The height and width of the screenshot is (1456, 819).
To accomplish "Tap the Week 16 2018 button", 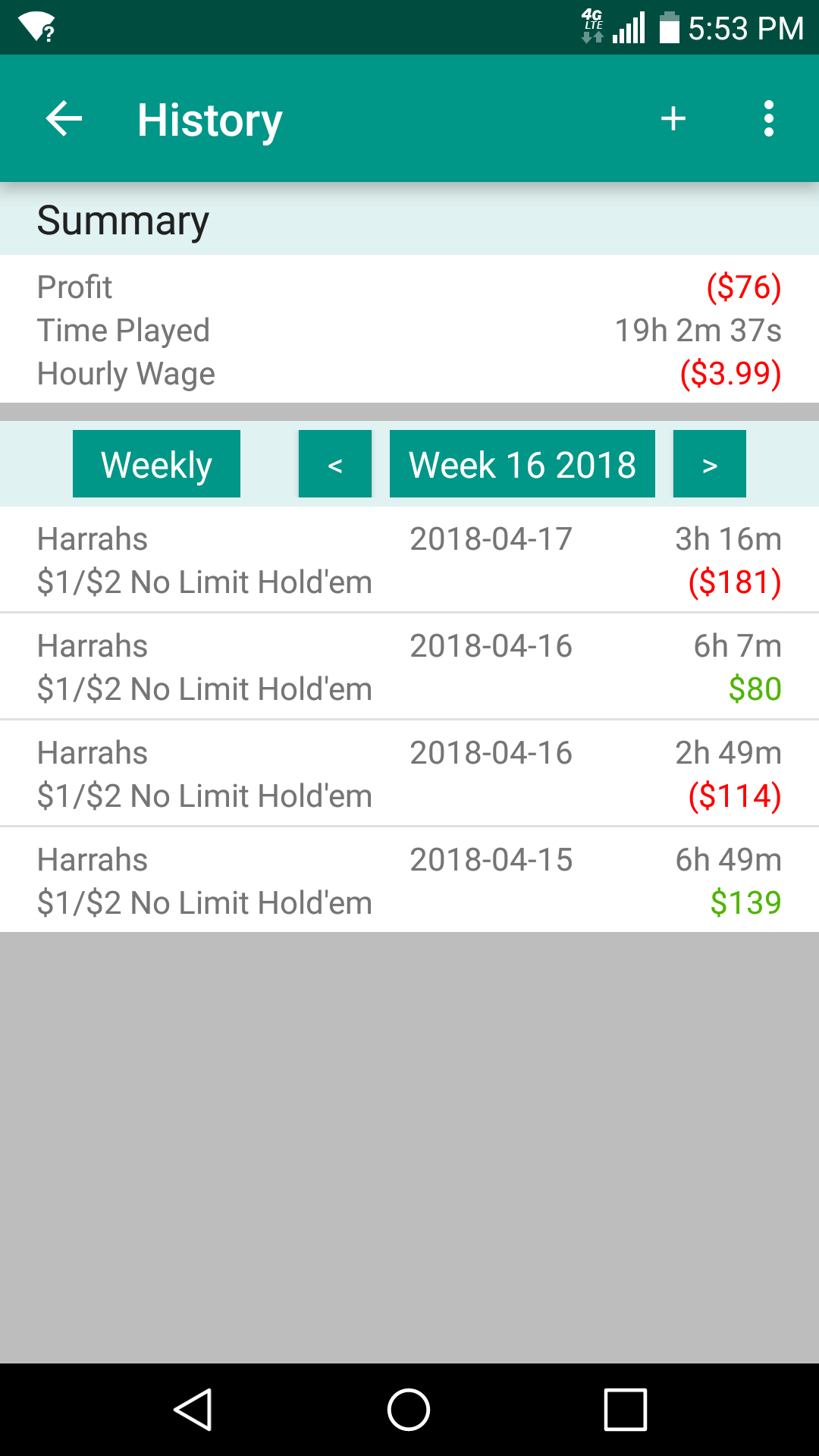I will 522,464.
